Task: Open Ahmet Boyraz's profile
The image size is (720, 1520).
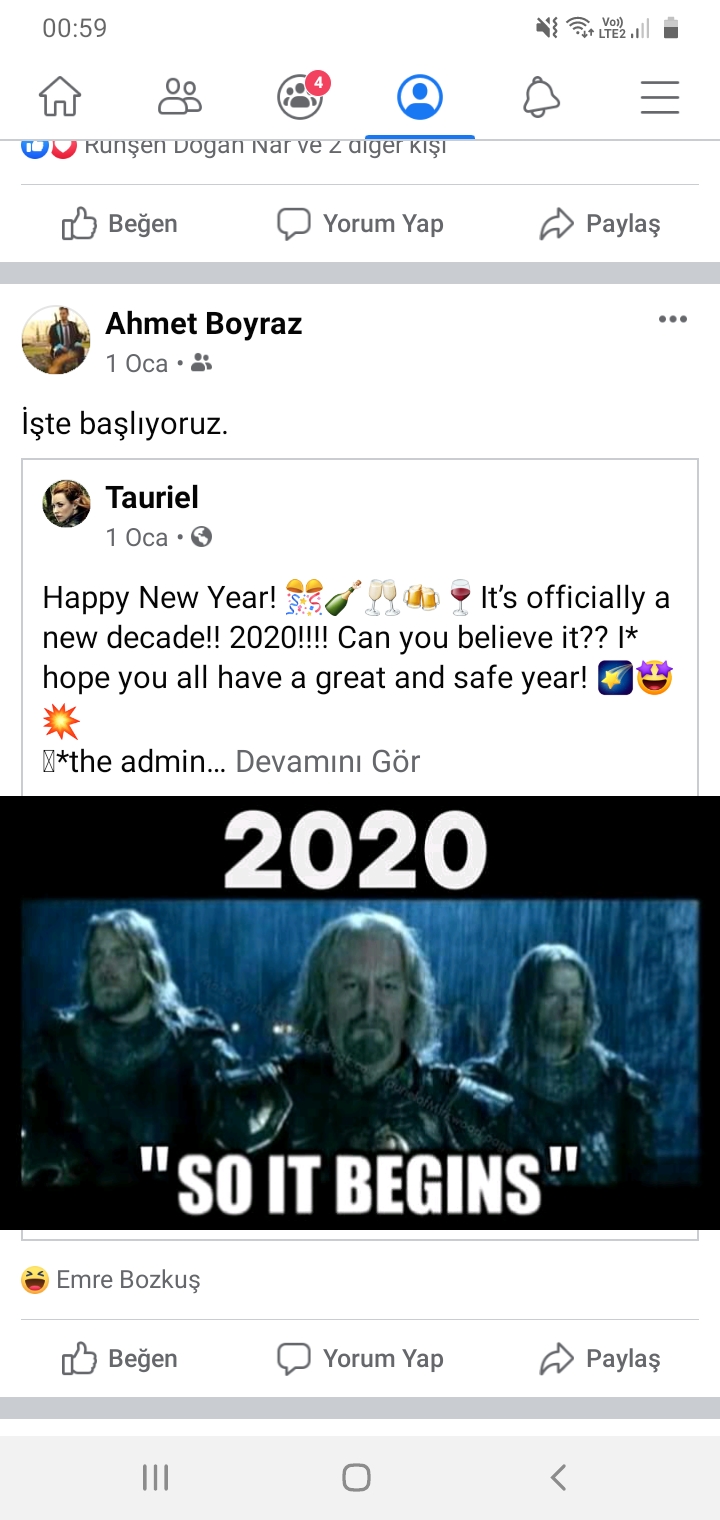Action: (203, 324)
